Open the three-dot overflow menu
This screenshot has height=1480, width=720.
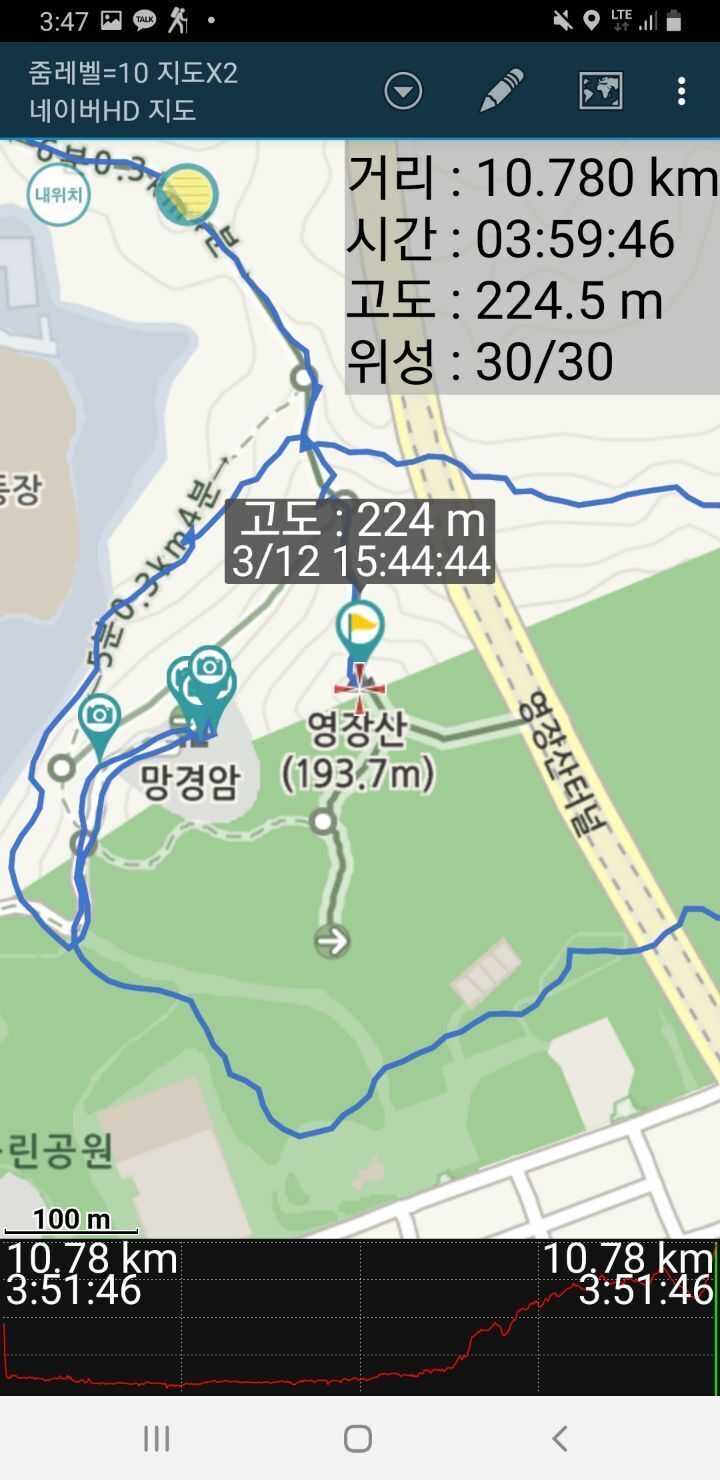(681, 91)
